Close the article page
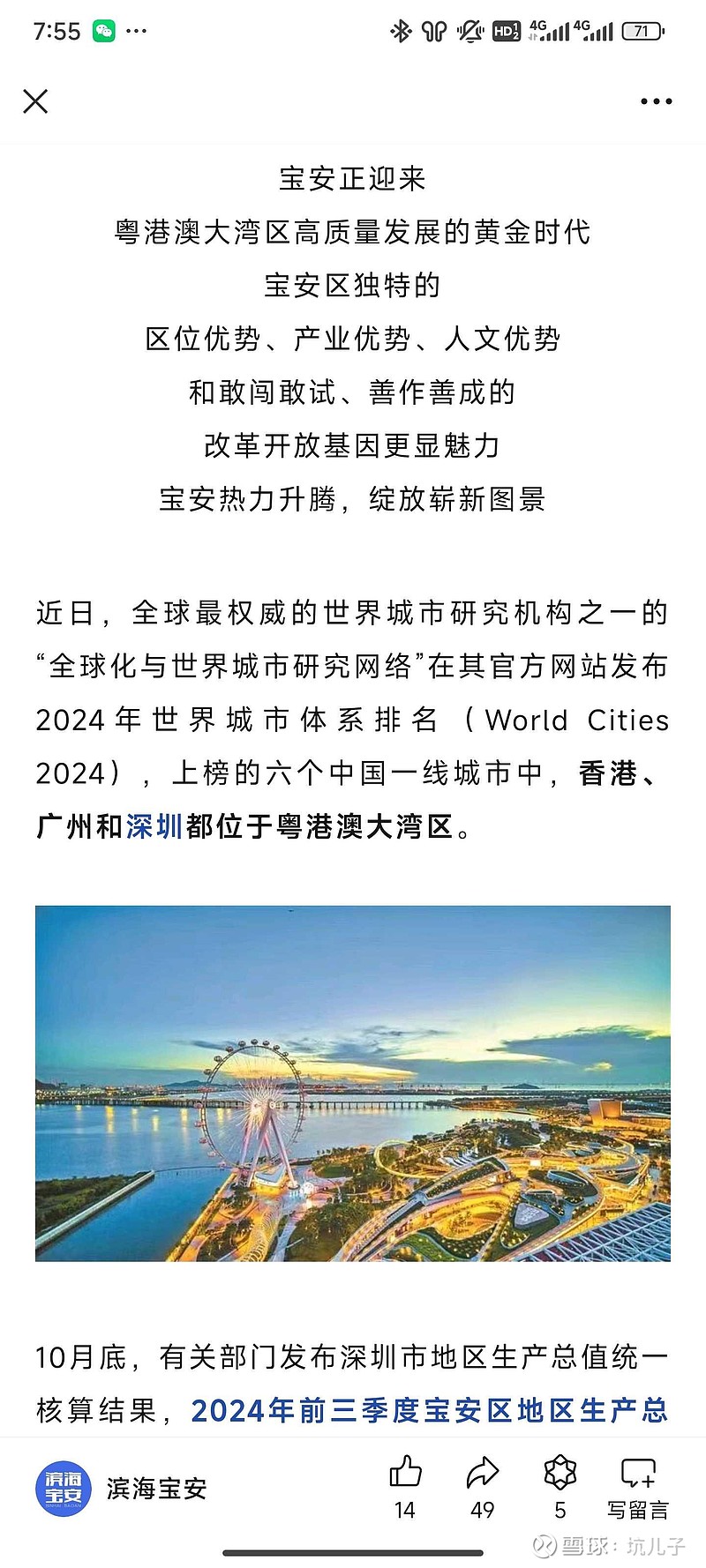This screenshot has height=1568, width=706. (x=35, y=101)
